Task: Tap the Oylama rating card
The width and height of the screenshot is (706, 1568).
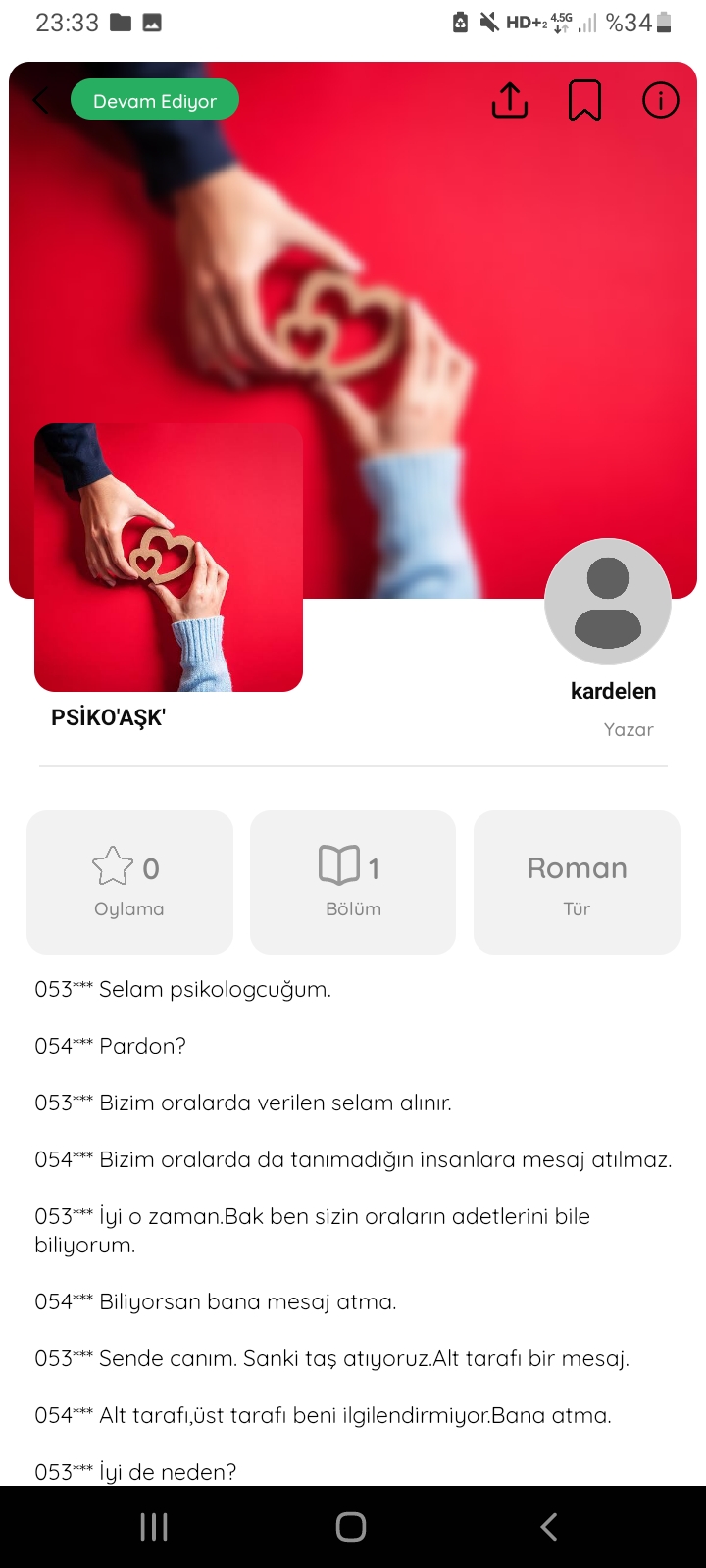Action: tap(129, 882)
